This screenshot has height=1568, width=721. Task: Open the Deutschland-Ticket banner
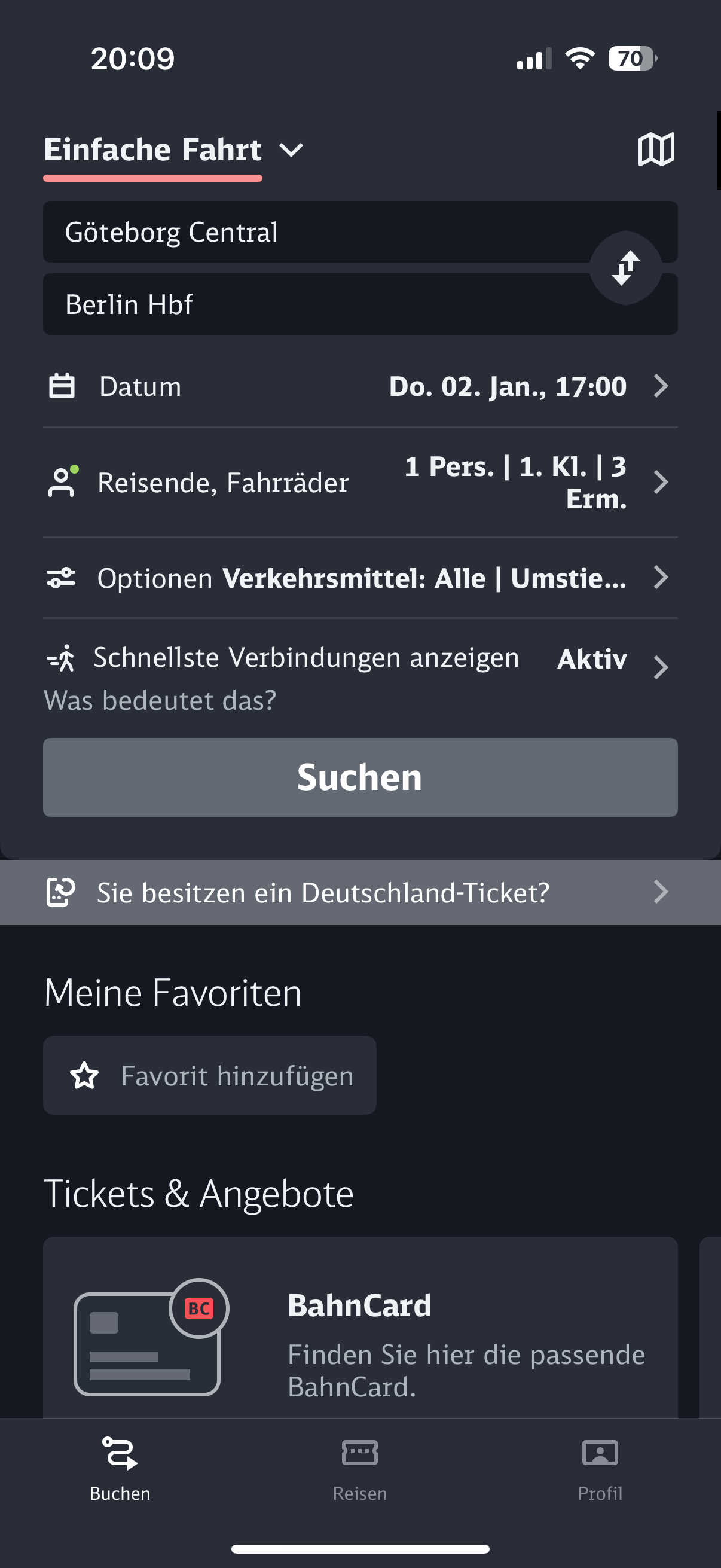[360, 892]
